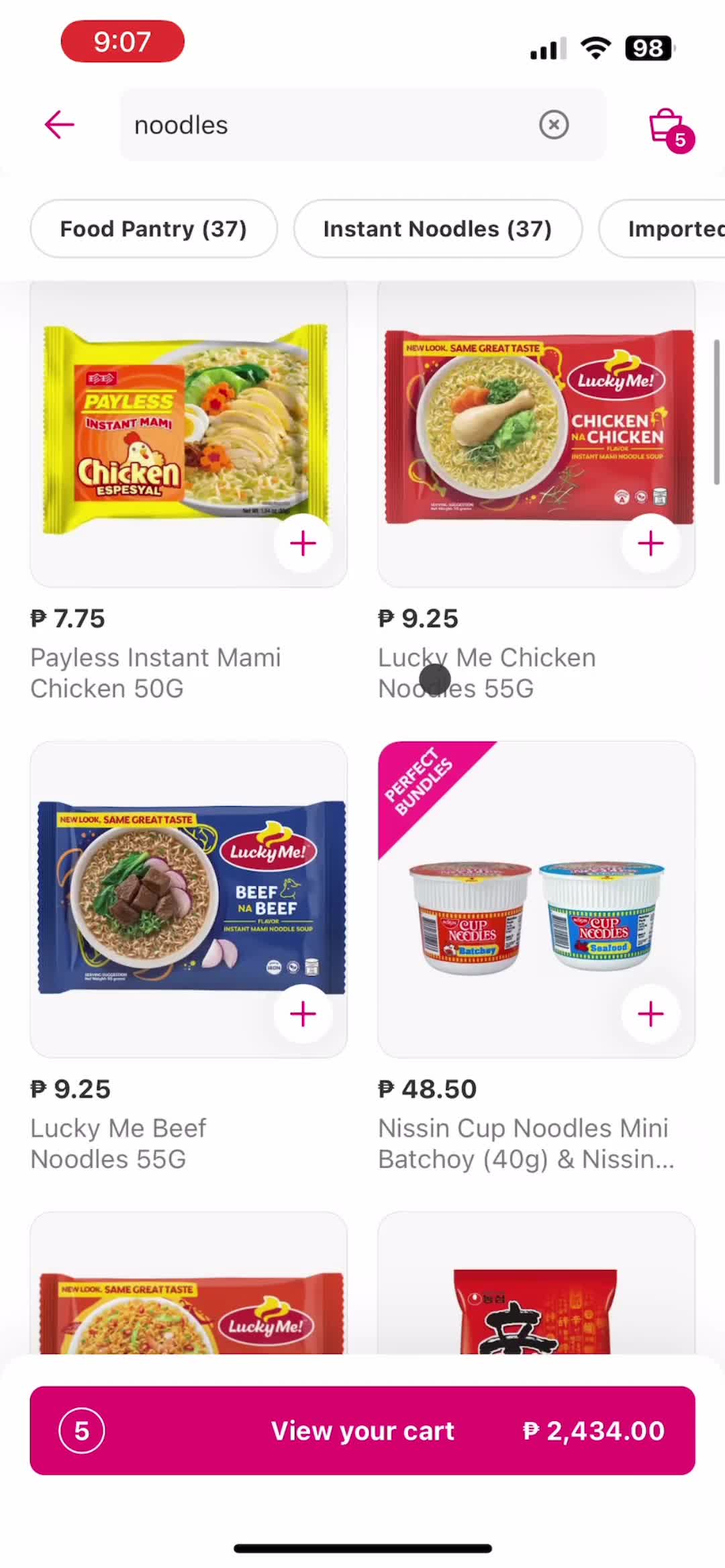Add Lucky Me Beef Noodles to cart
Screen dimensions: 725x1568
tap(303, 1014)
